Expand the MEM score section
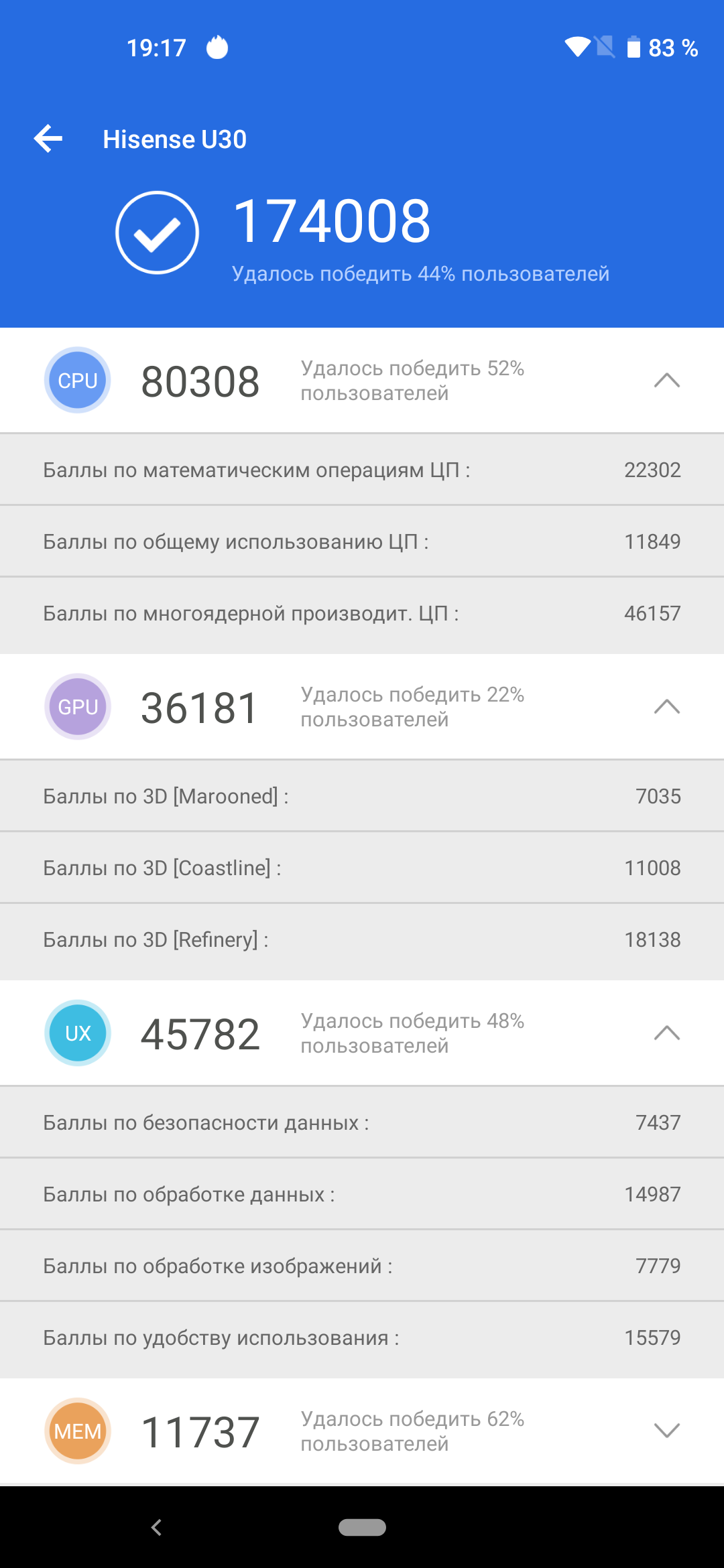724x1568 pixels. (x=666, y=1431)
